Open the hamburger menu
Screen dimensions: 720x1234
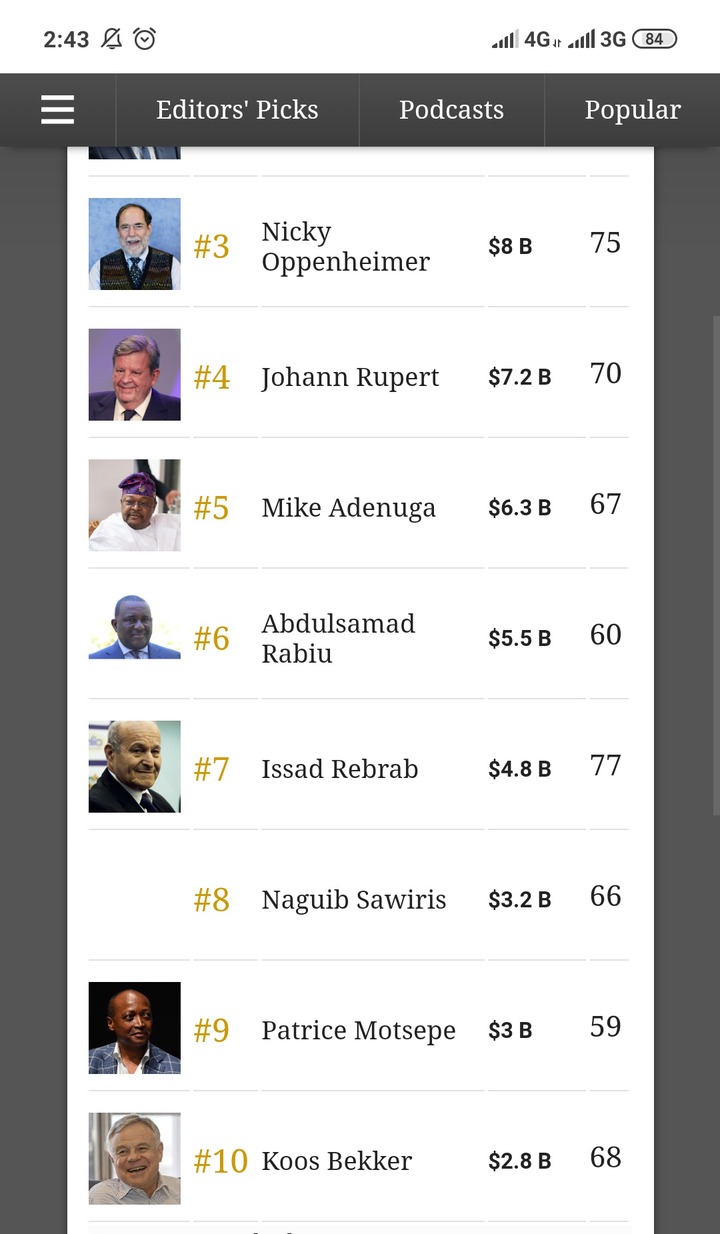57,109
